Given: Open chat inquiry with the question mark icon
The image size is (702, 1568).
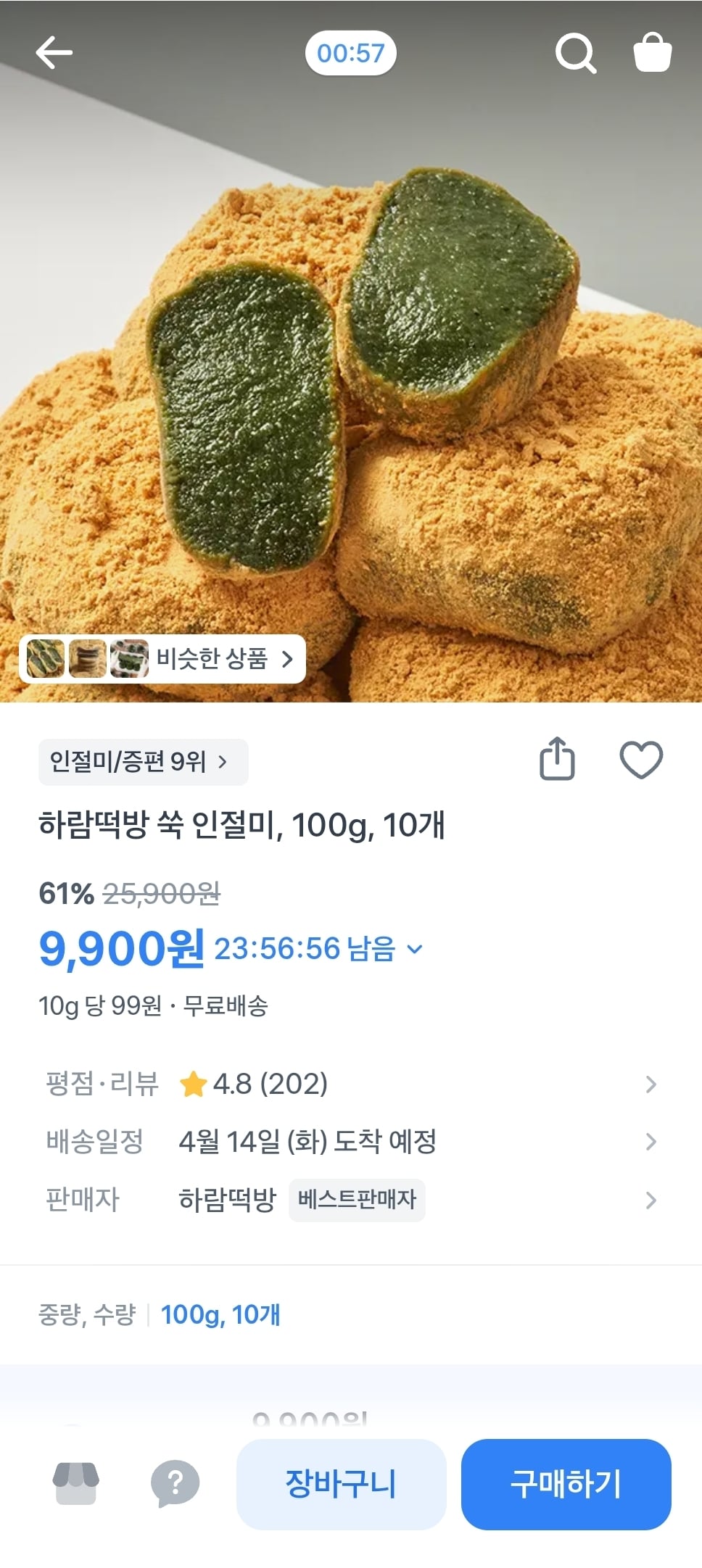Looking at the screenshot, I should click(174, 1483).
